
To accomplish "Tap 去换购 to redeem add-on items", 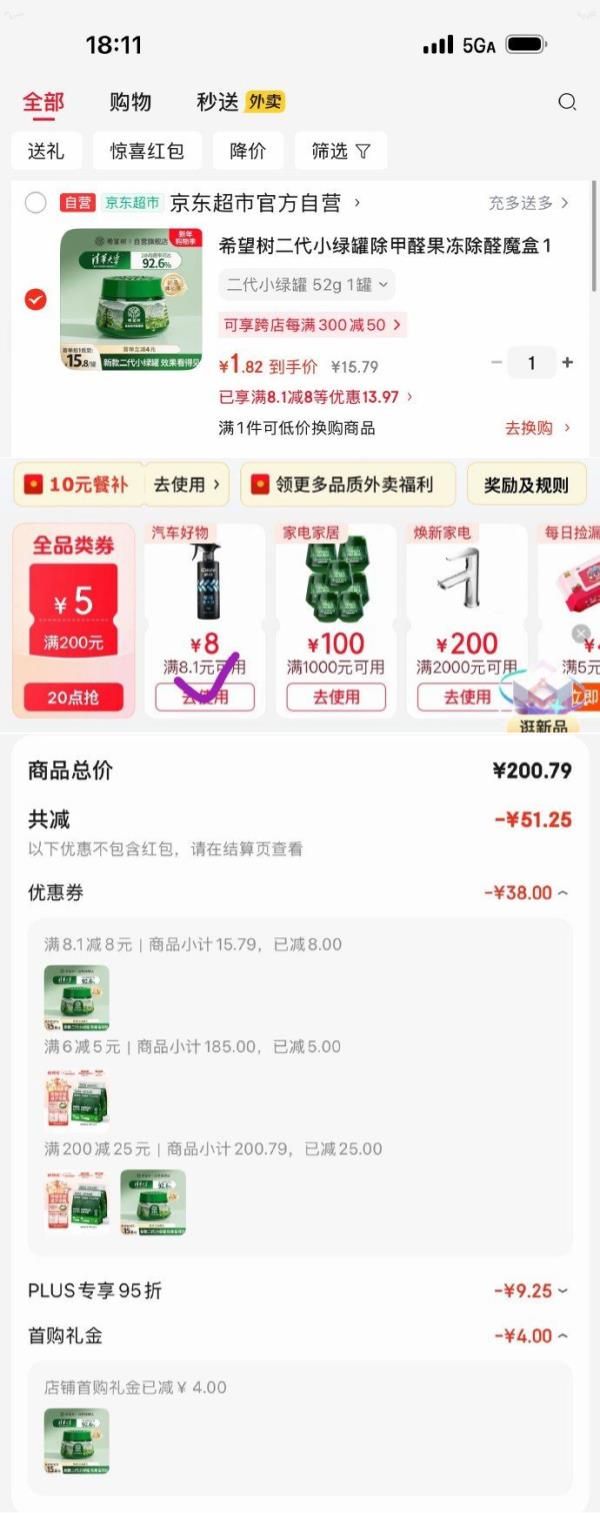I will (537, 428).
